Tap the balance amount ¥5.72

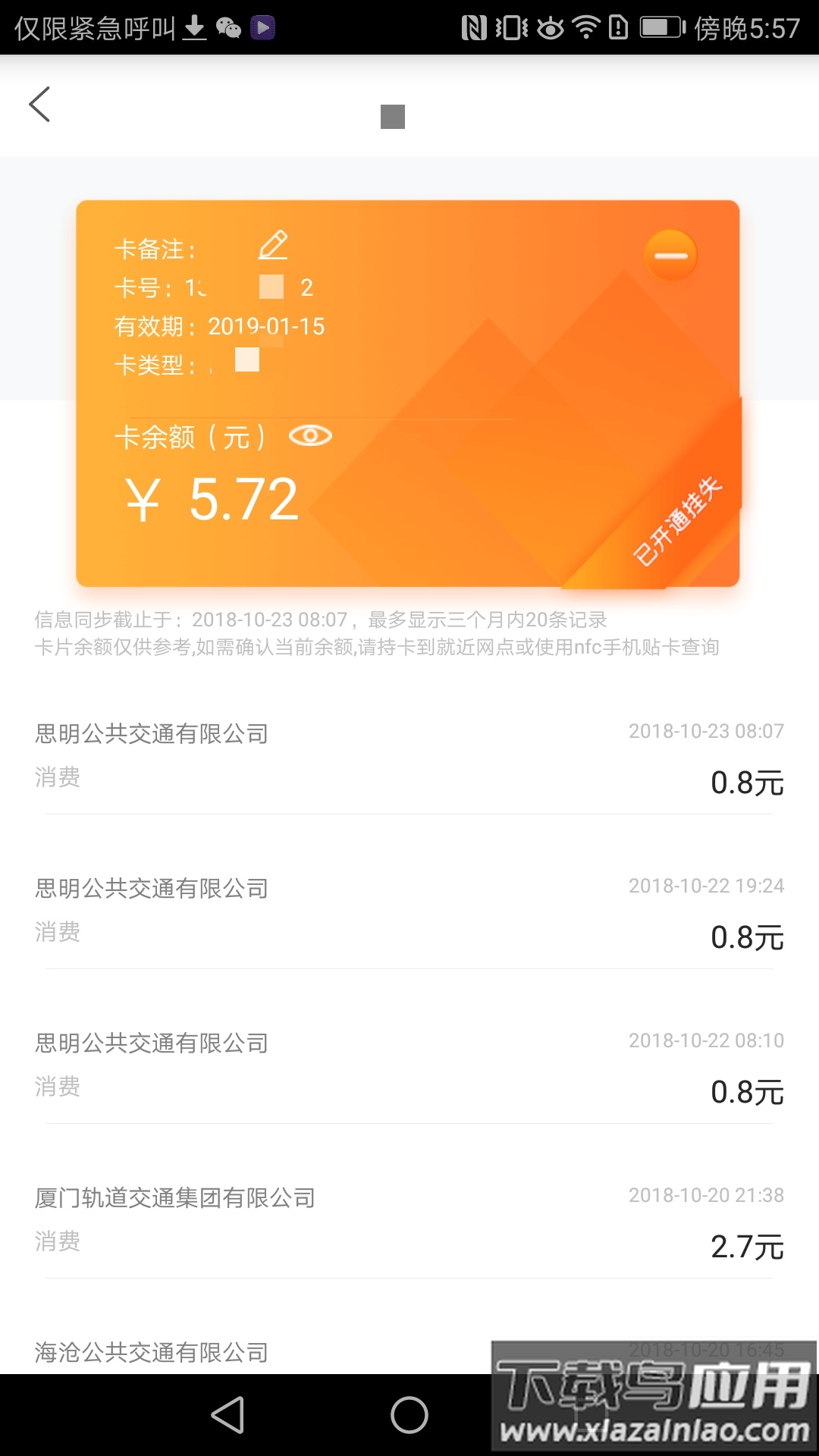[x=212, y=497]
